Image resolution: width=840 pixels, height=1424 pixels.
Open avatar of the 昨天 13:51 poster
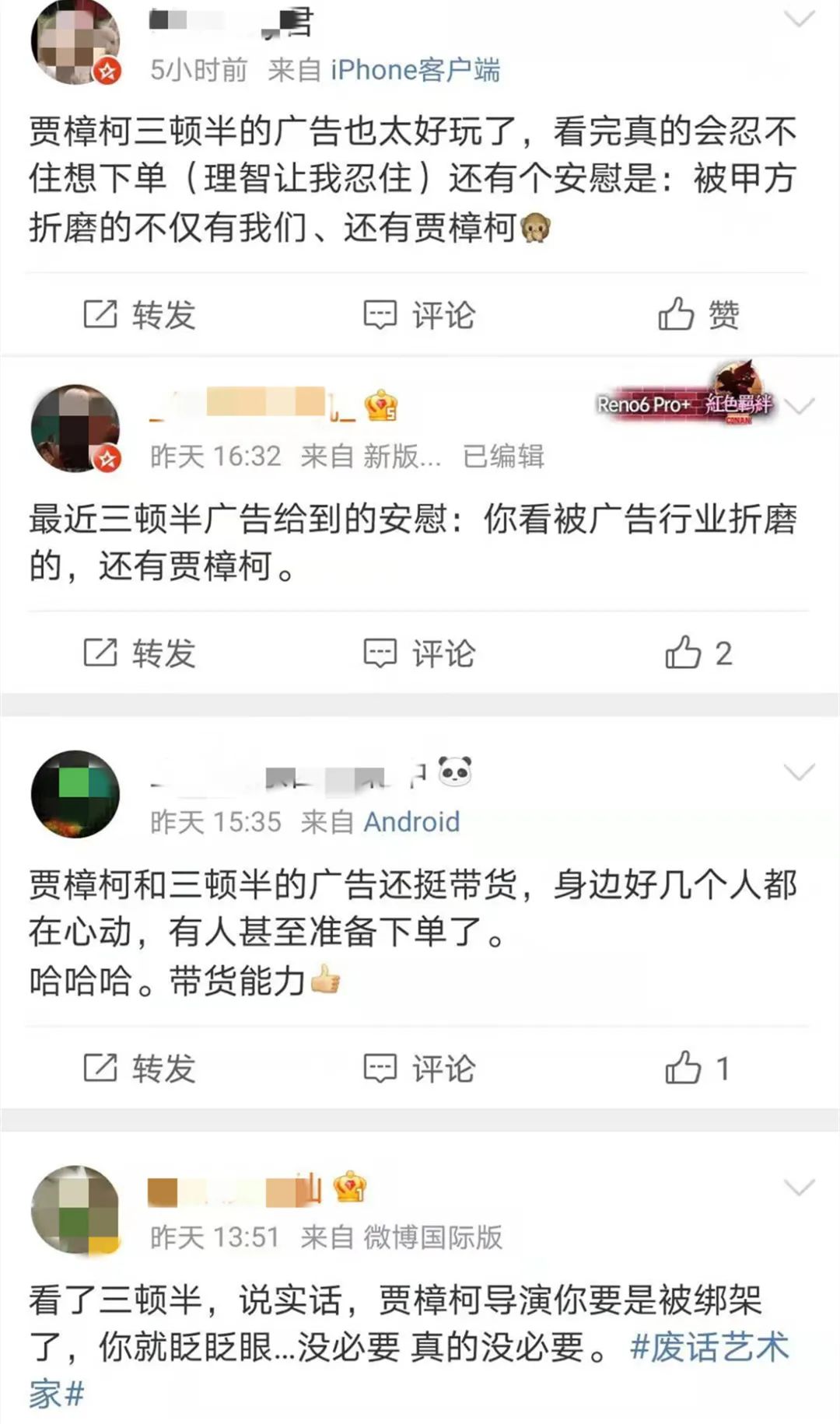[75, 1209]
